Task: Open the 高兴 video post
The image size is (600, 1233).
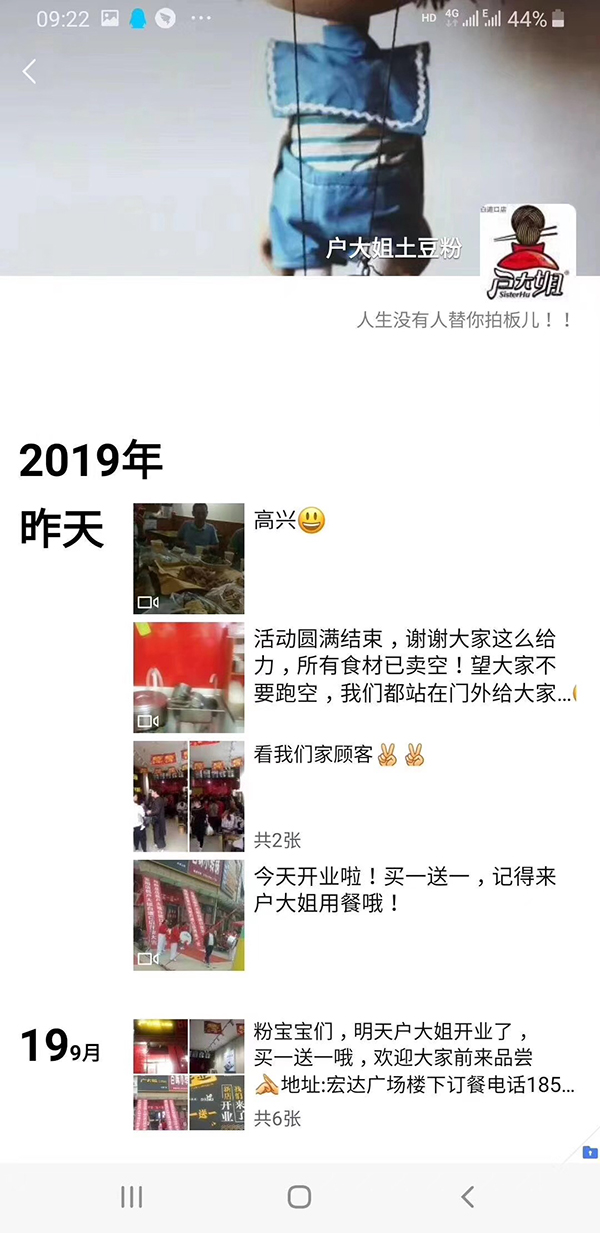Action: point(189,558)
